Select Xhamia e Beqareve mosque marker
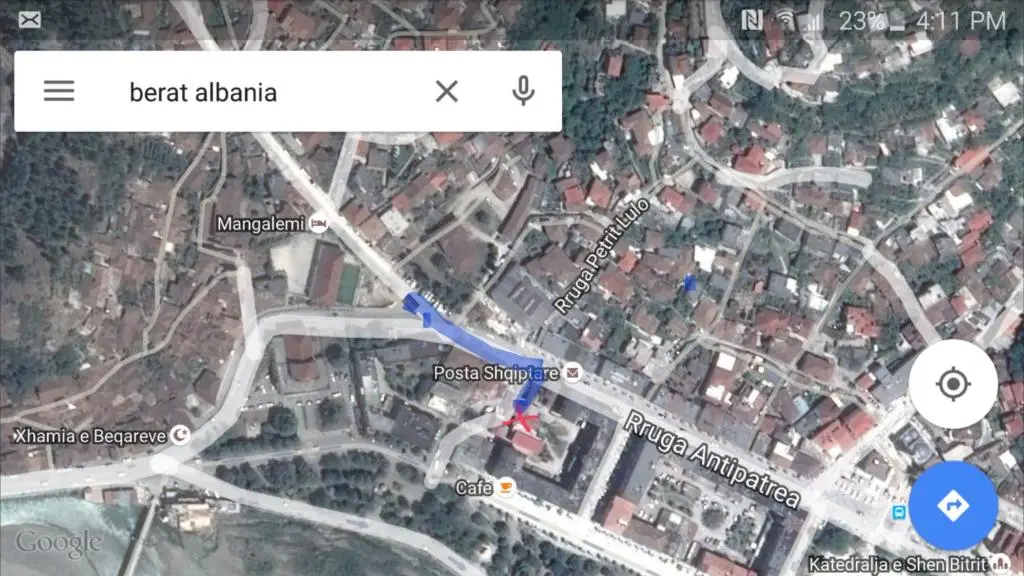The image size is (1024, 576). click(x=180, y=435)
